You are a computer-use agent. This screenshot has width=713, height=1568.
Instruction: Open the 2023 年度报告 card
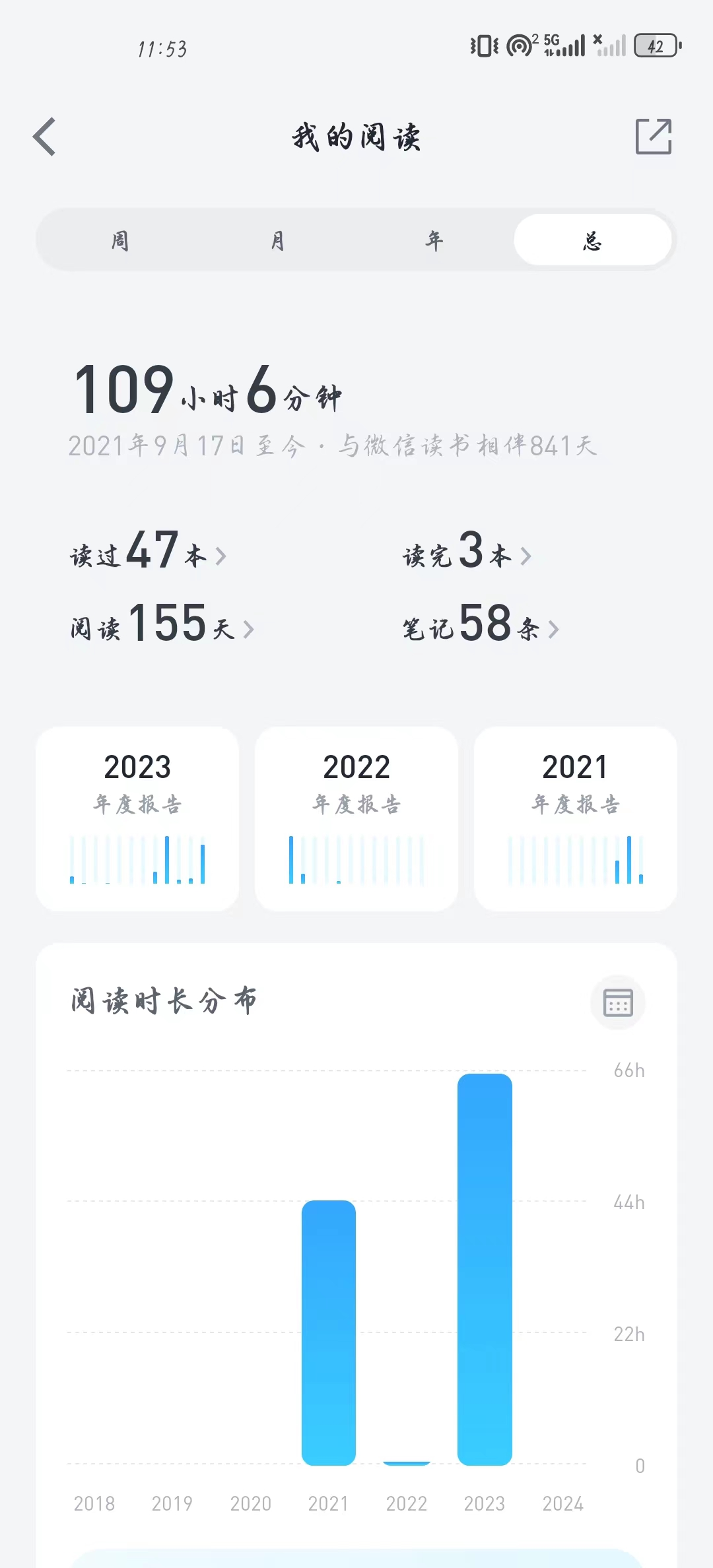click(137, 818)
